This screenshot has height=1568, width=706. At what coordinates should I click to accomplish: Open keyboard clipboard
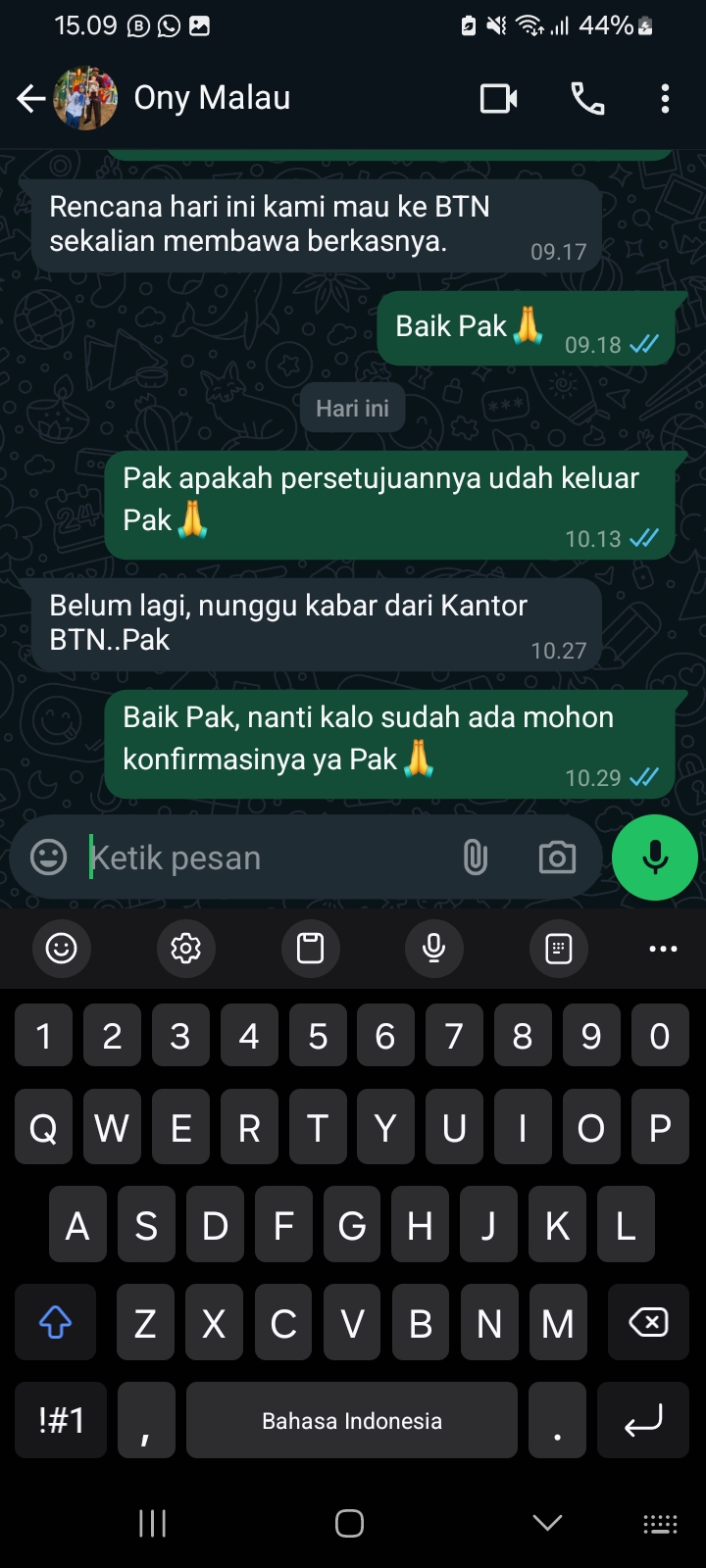point(310,948)
